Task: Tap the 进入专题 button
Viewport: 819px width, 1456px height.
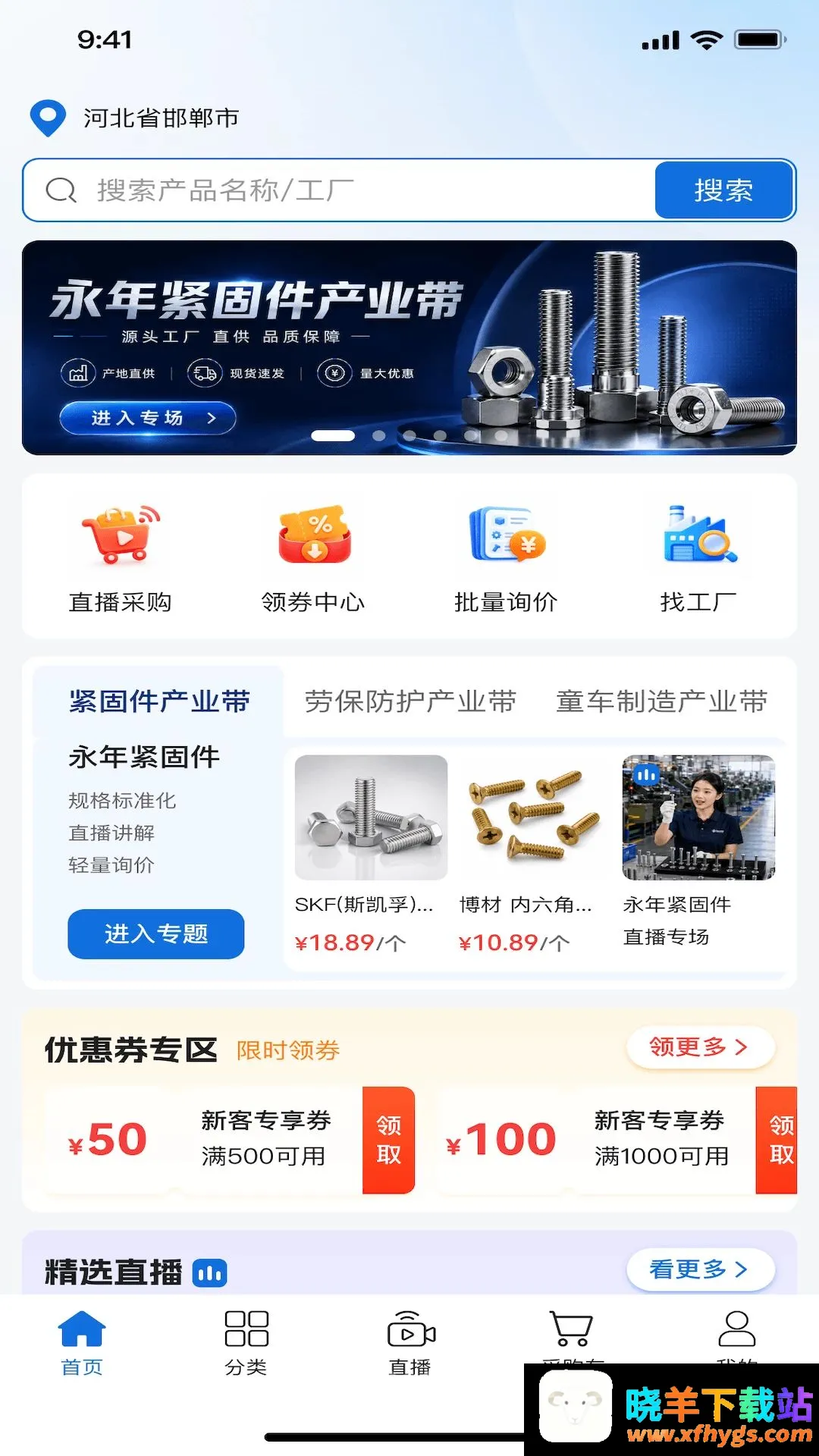Action: click(156, 934)
